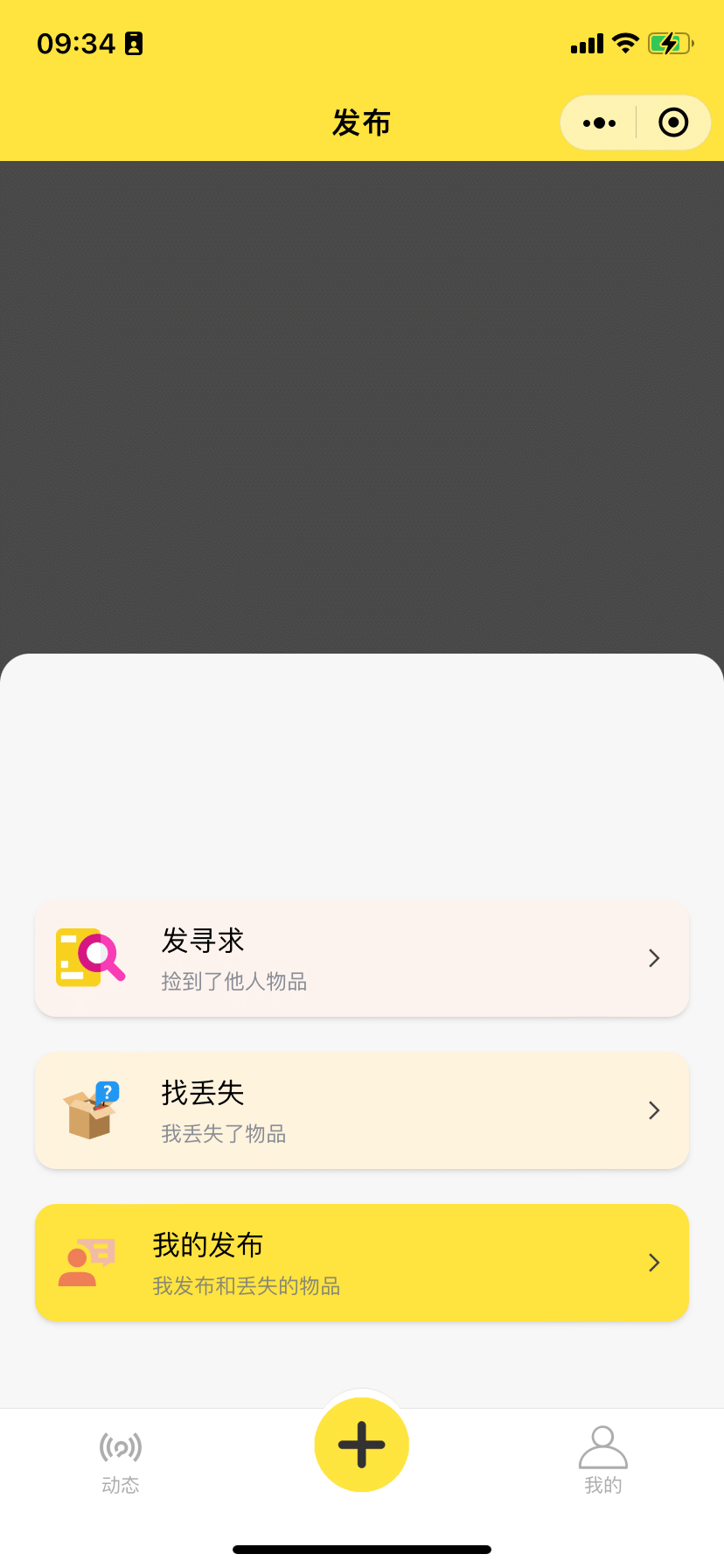The height and width of the screenshot is (1568, 724).
Task: Open the 找丢失 card to report lost items
Action: pyautogui.click(x=362, y=1109)
